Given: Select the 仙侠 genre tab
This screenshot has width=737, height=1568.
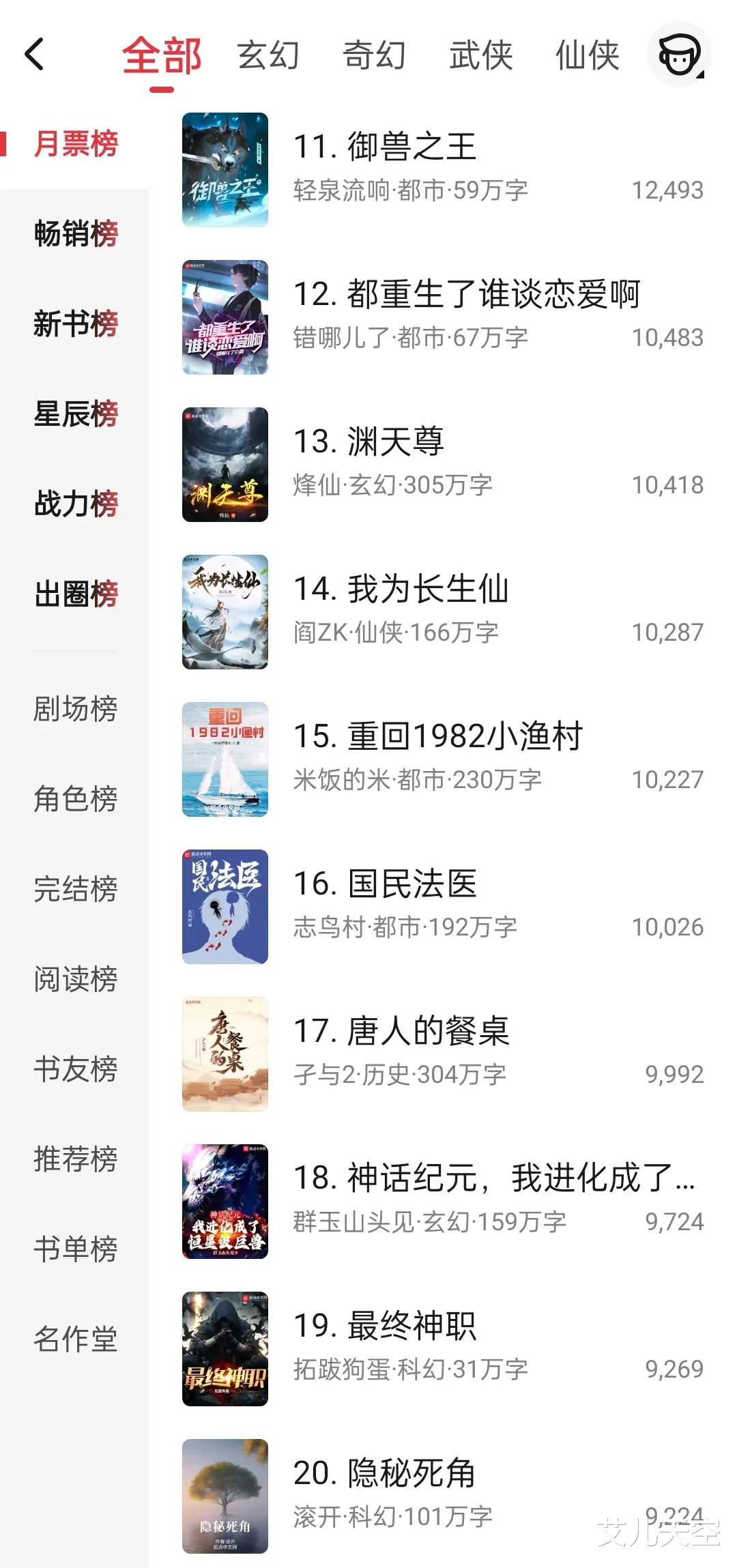Looking at the screenshot, I should pos(587,55).
